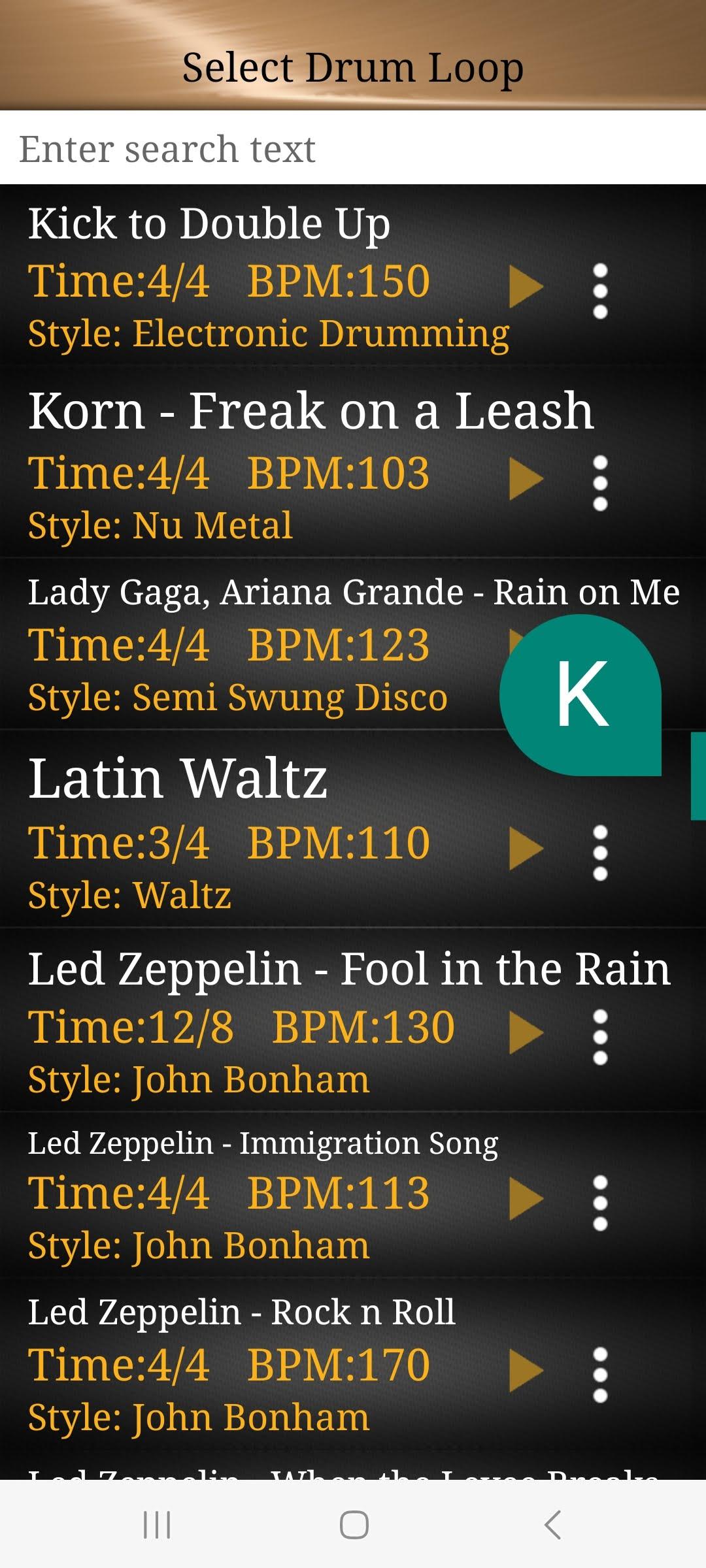This screenshot has height=1568, width=706.
Task: Open overflow menu for Korn - Freak on a Leash
Action: tap(600, 483)
